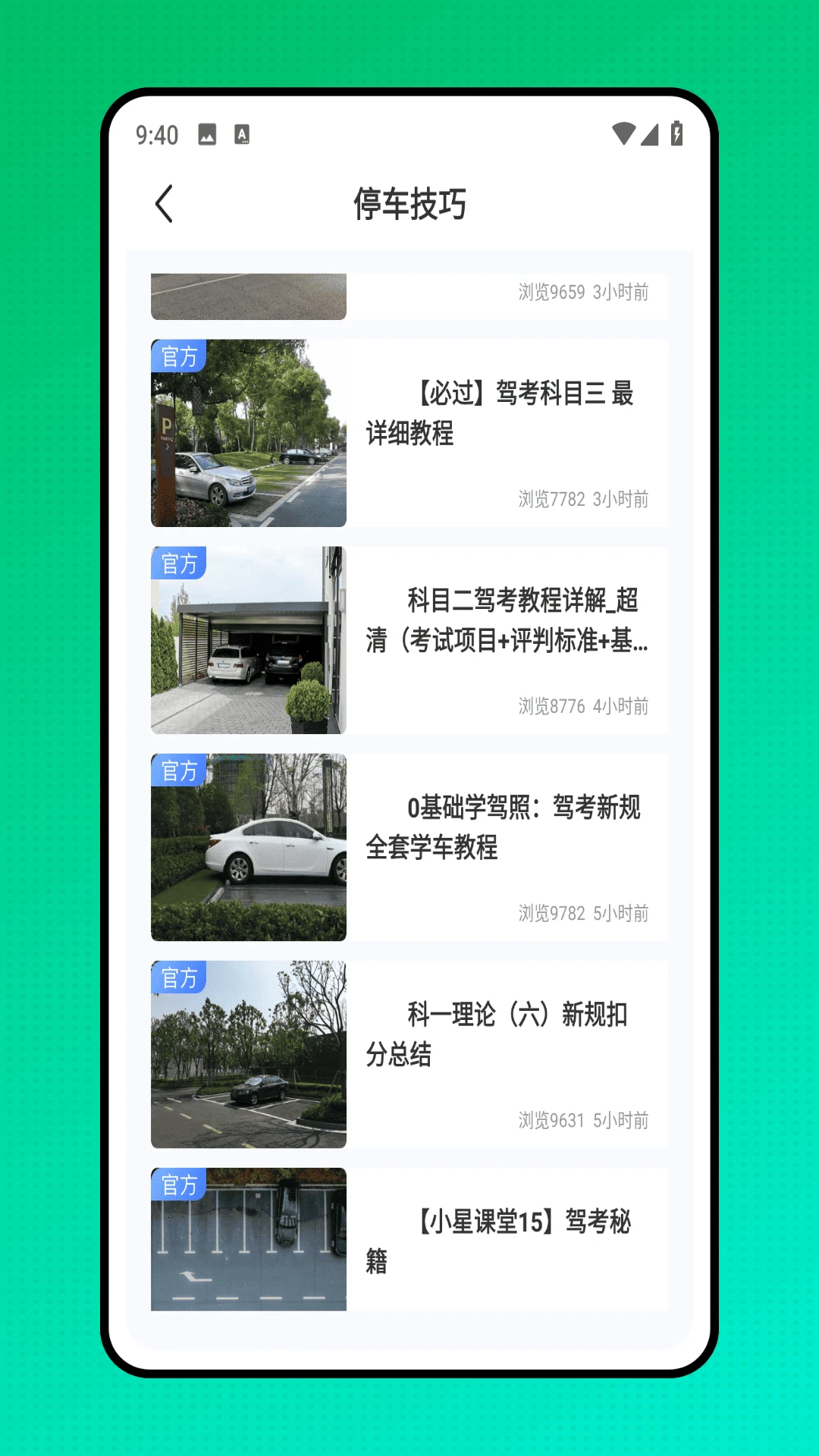Tap the charging battery icon
The width and height of the screenshot is (819, 1456).
675,133
